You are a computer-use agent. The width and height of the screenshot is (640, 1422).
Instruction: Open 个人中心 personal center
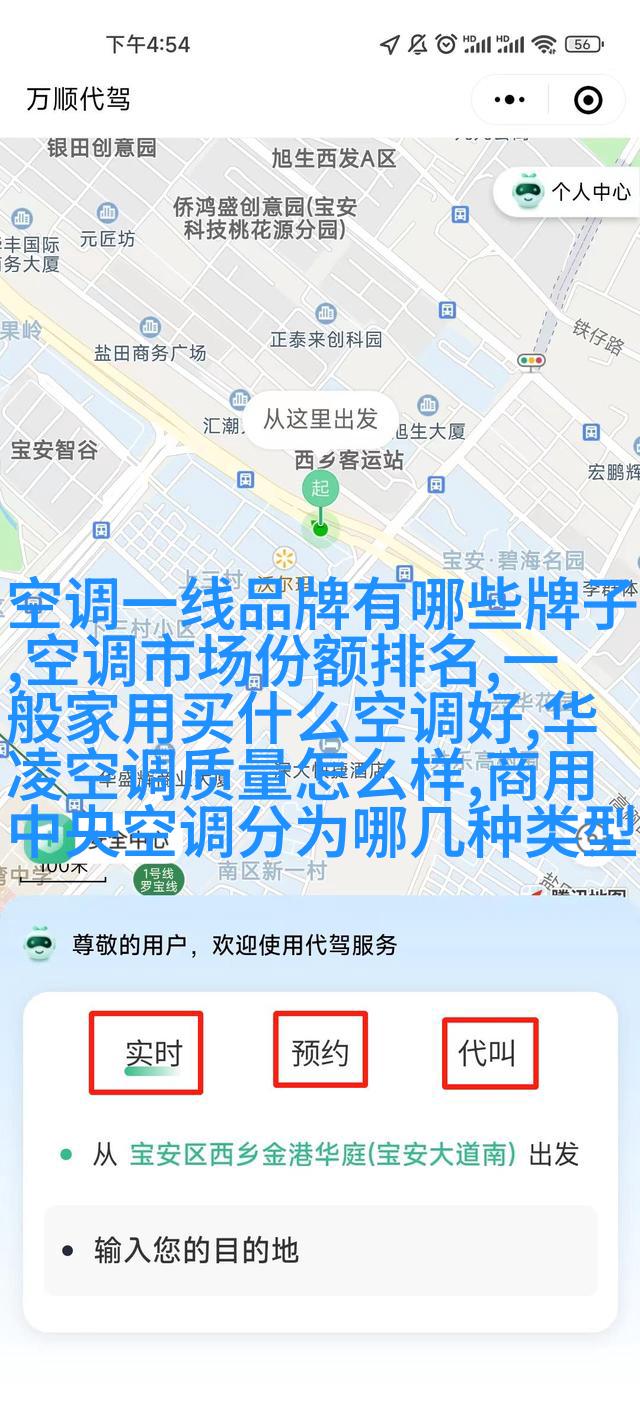(573, 191)
